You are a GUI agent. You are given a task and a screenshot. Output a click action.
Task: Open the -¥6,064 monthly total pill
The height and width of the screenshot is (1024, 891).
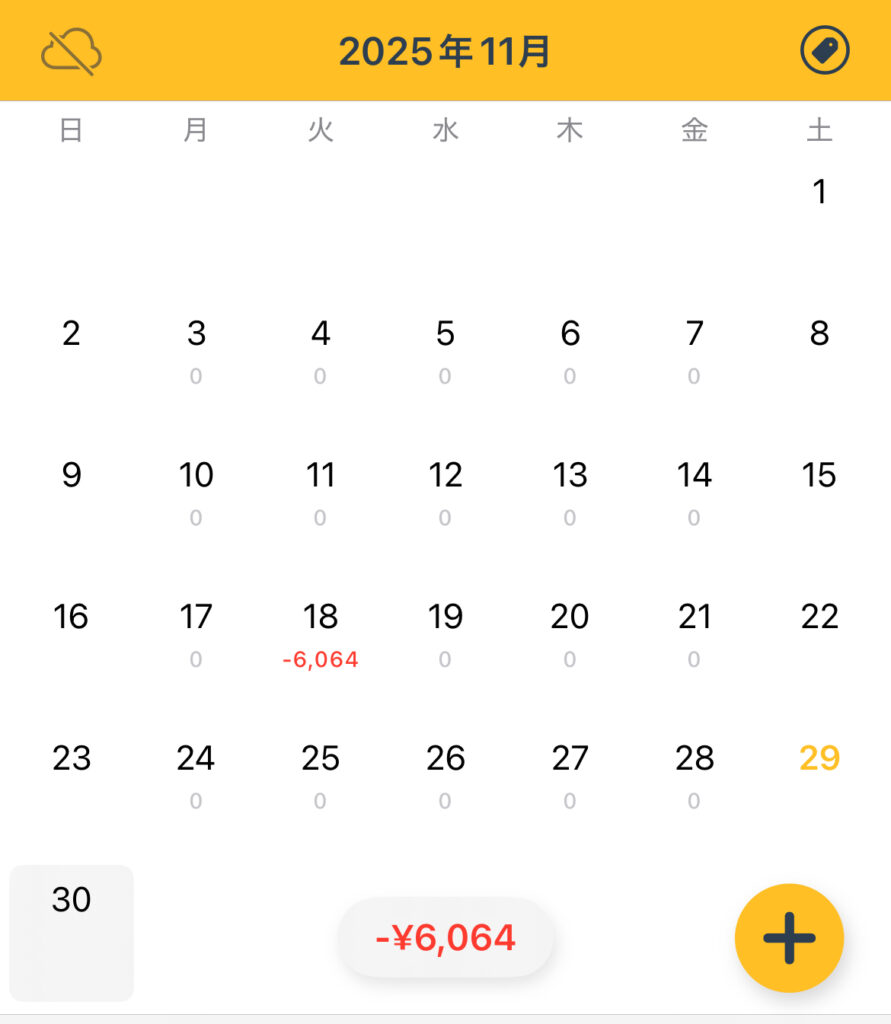point(446,938)
